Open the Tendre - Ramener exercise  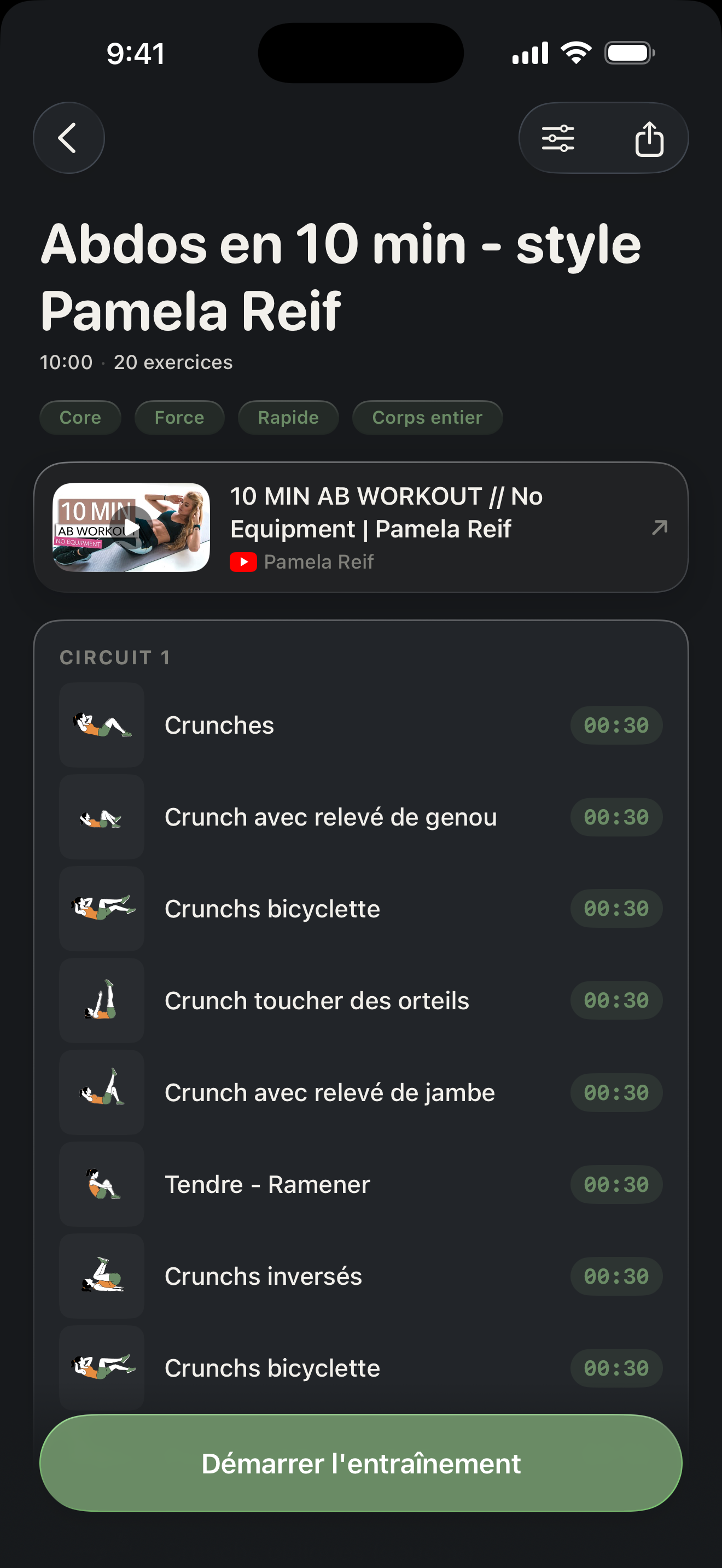(x=361, y=1185)
